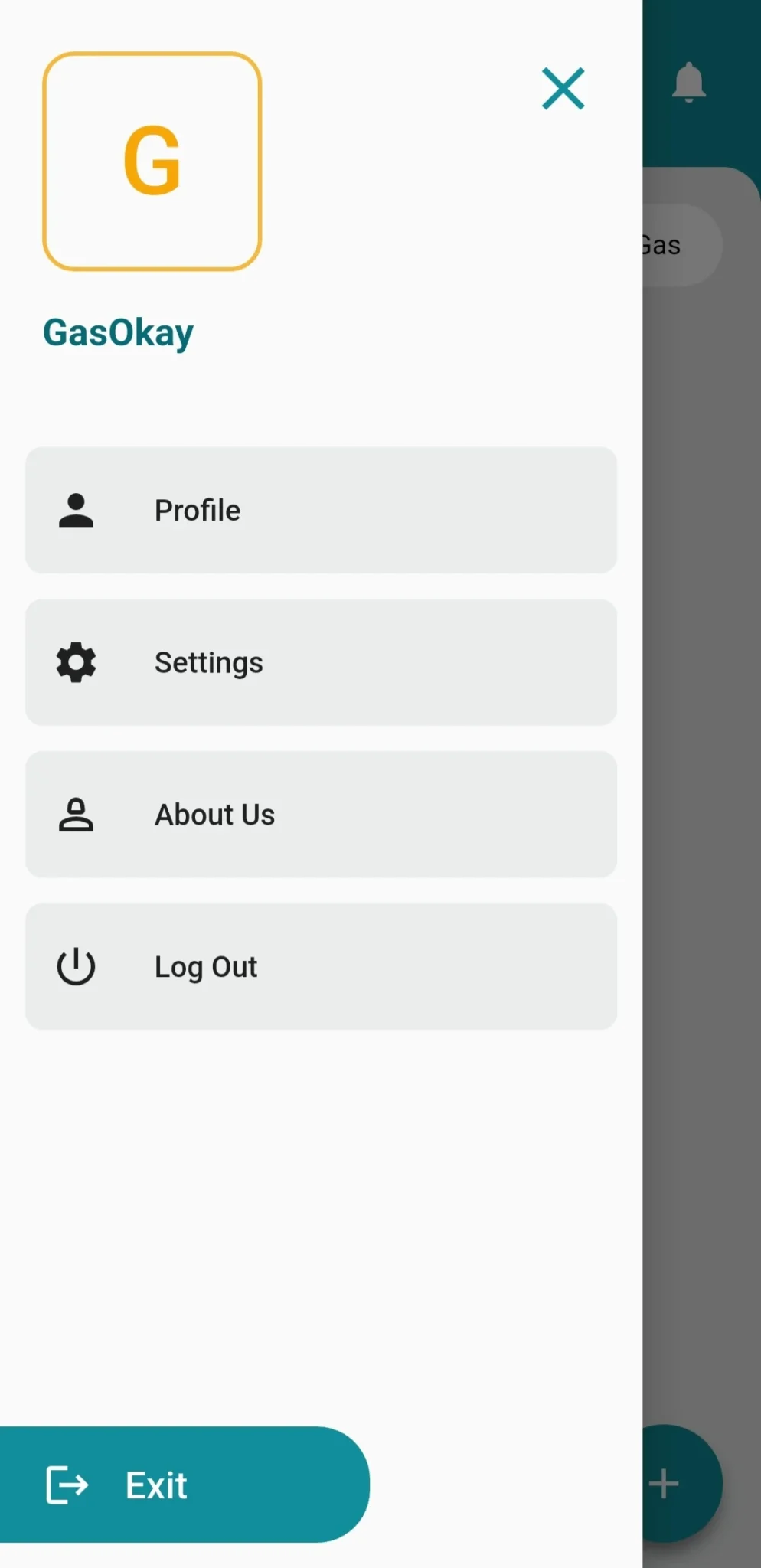Tap the plus floating action button
761x1568 pixels.
tap(674, 1484)
